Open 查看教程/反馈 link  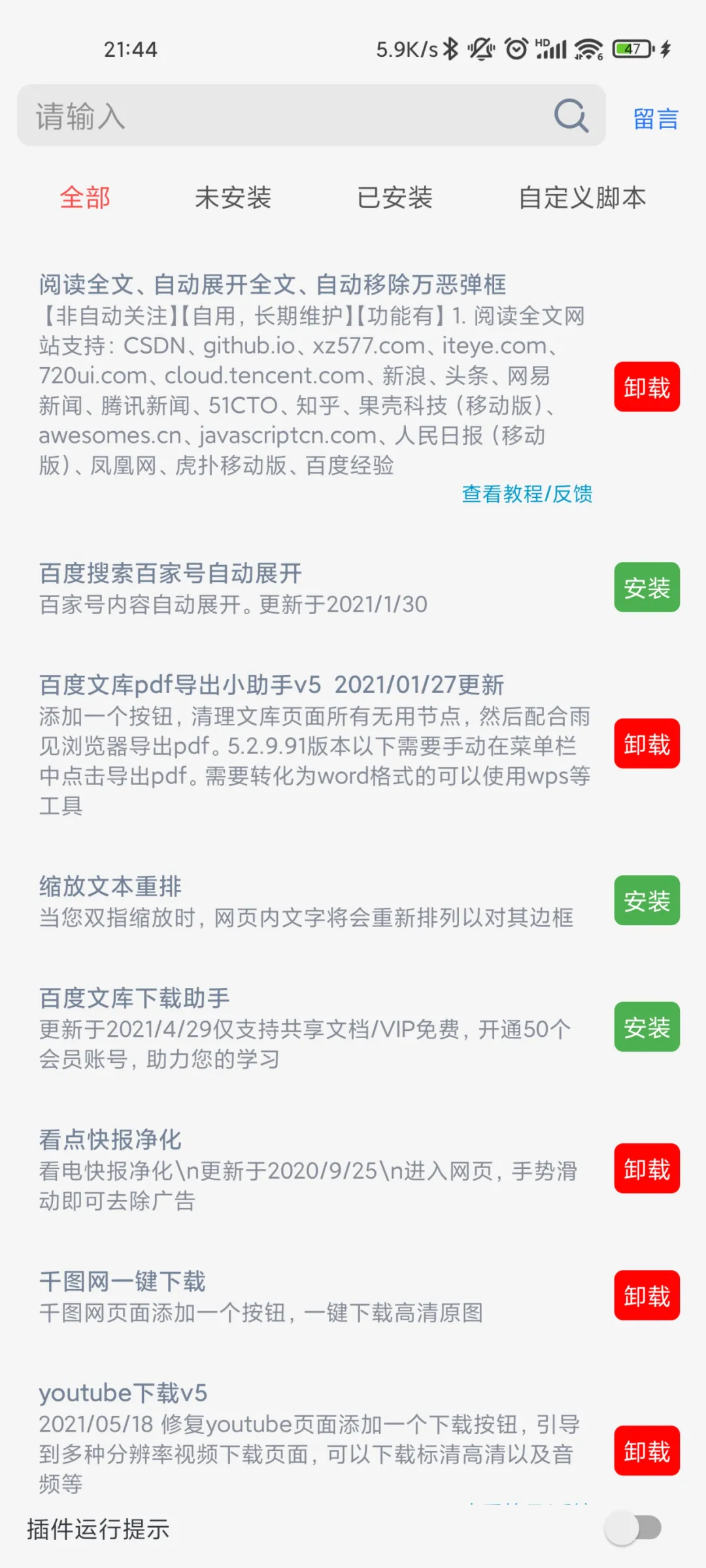527,494
